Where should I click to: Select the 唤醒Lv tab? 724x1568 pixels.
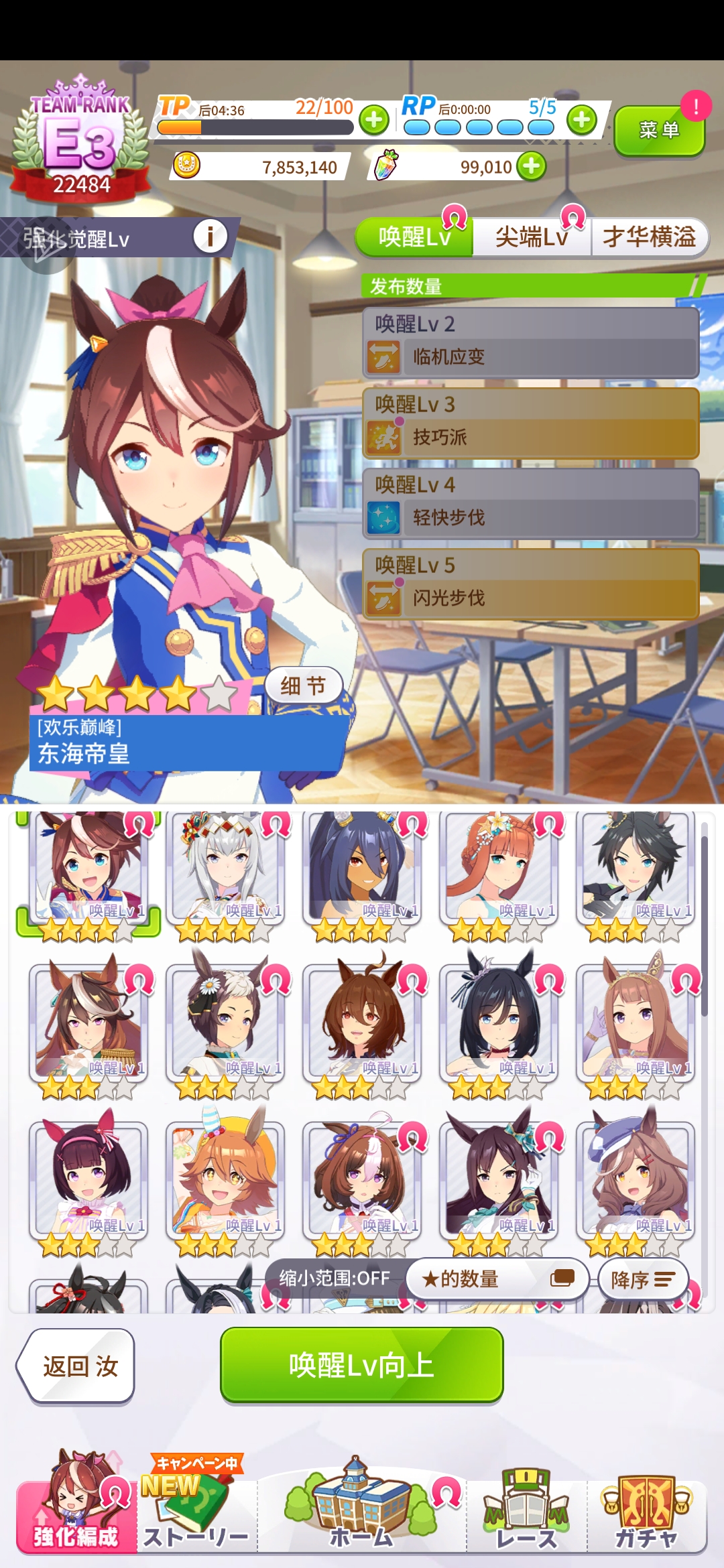point(414,237)
